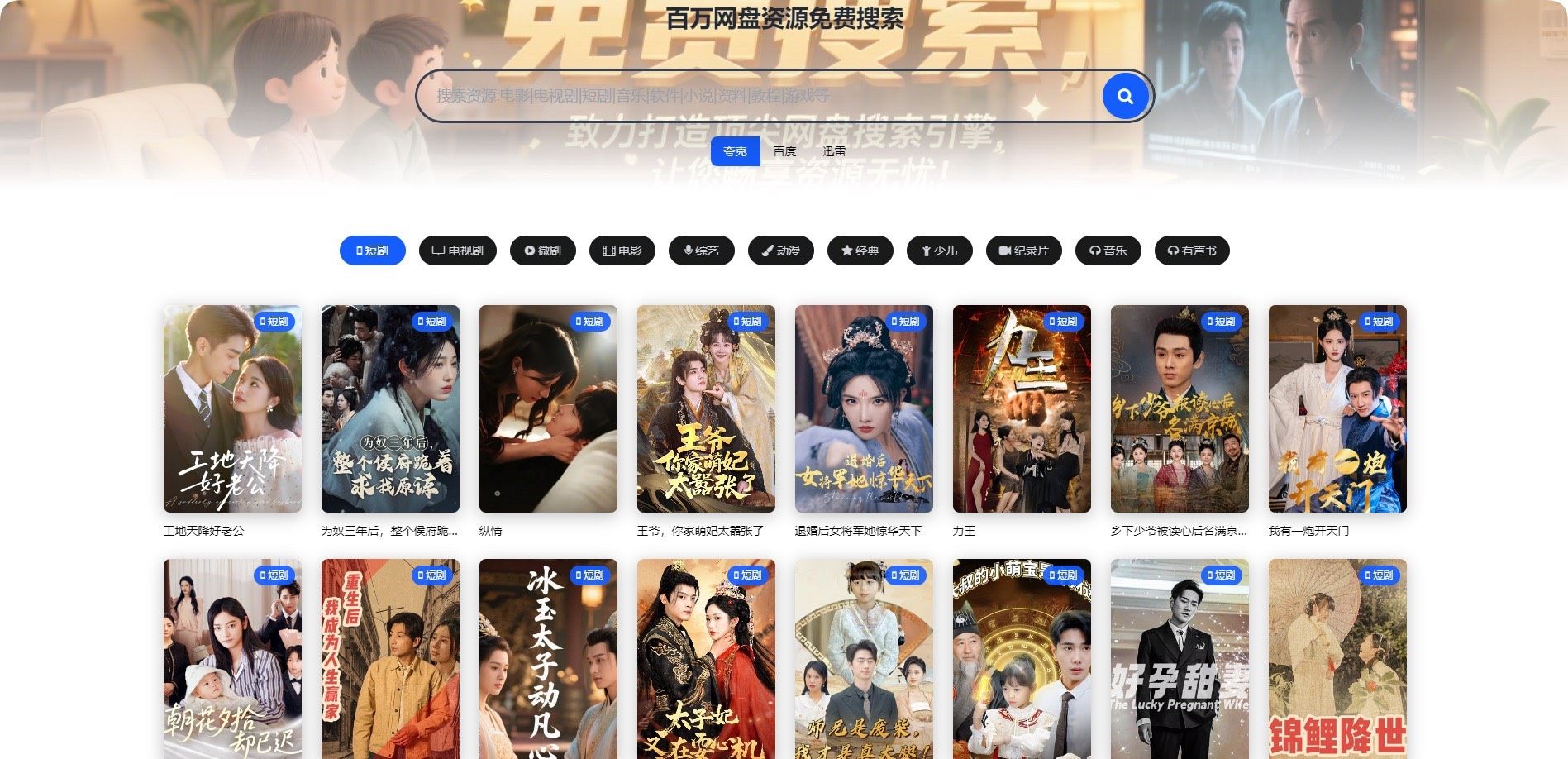Viewport: 1568px width, 759px height.
Task: Filter by 电影 category
Action: click(x=622, y=251)
